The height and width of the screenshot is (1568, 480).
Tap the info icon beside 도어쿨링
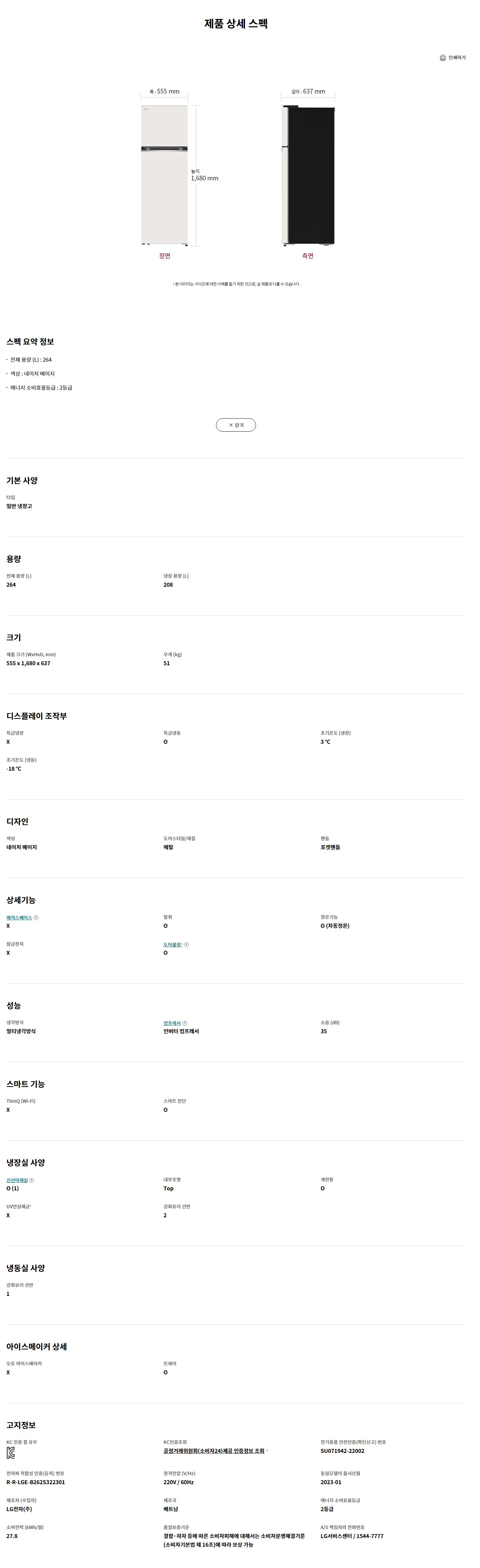point(186,945)
